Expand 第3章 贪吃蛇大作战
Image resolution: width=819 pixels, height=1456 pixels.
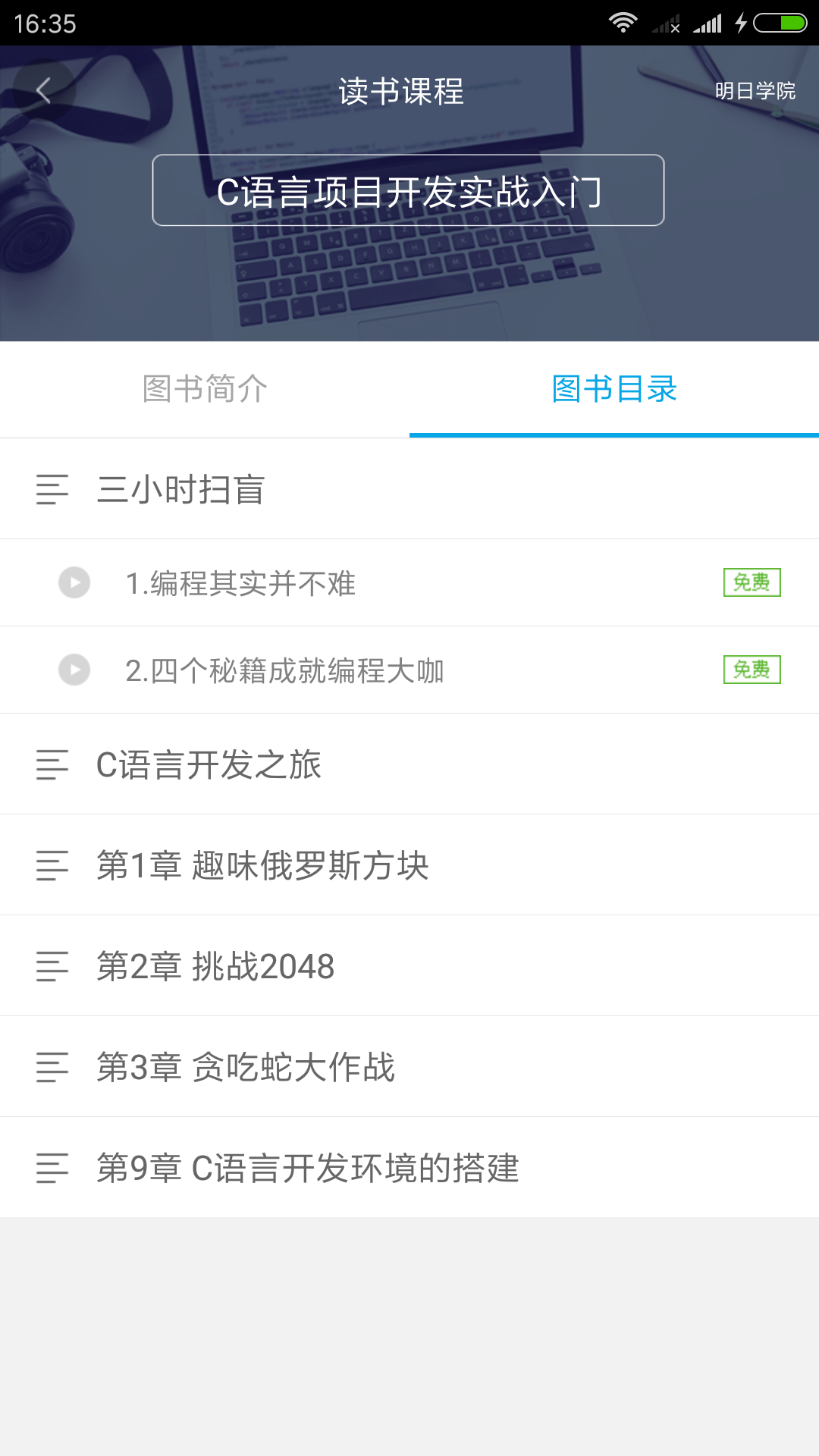pyautogui.click(x=409, y=1067)
